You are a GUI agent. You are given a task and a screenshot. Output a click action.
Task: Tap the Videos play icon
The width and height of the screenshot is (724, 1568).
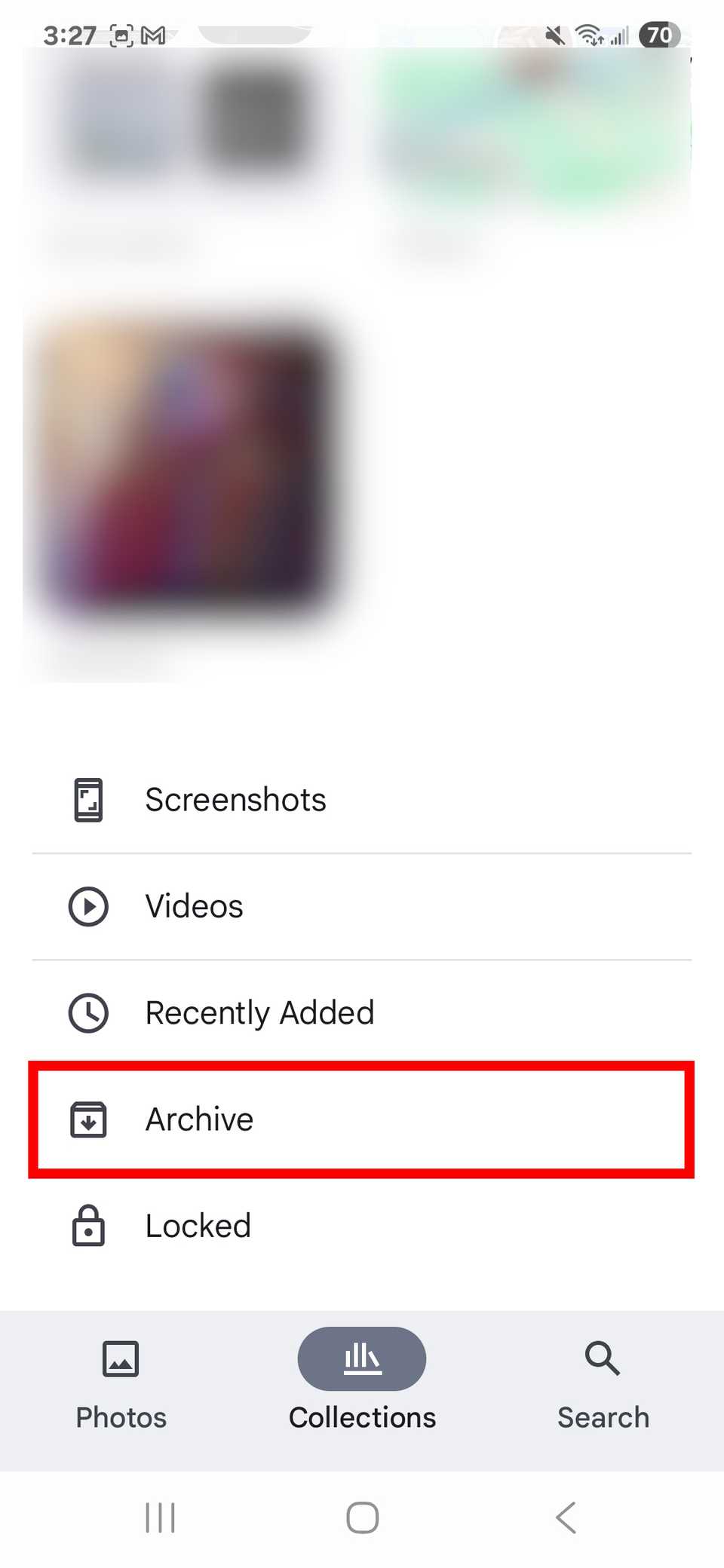(87, 907)
